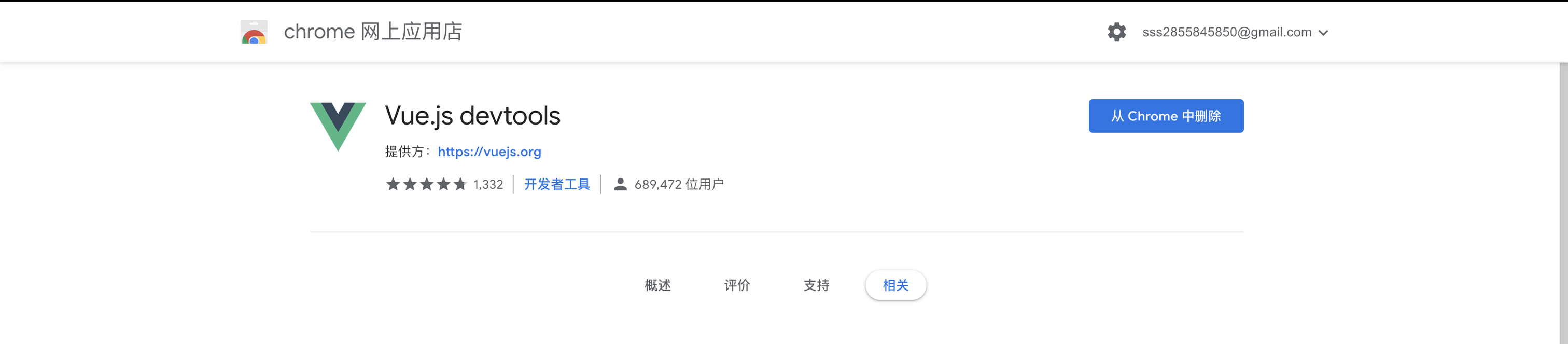Screen dimensions: 1568x344
Task: Open the settings gear icon
Action: click(x=1116, y=32)
